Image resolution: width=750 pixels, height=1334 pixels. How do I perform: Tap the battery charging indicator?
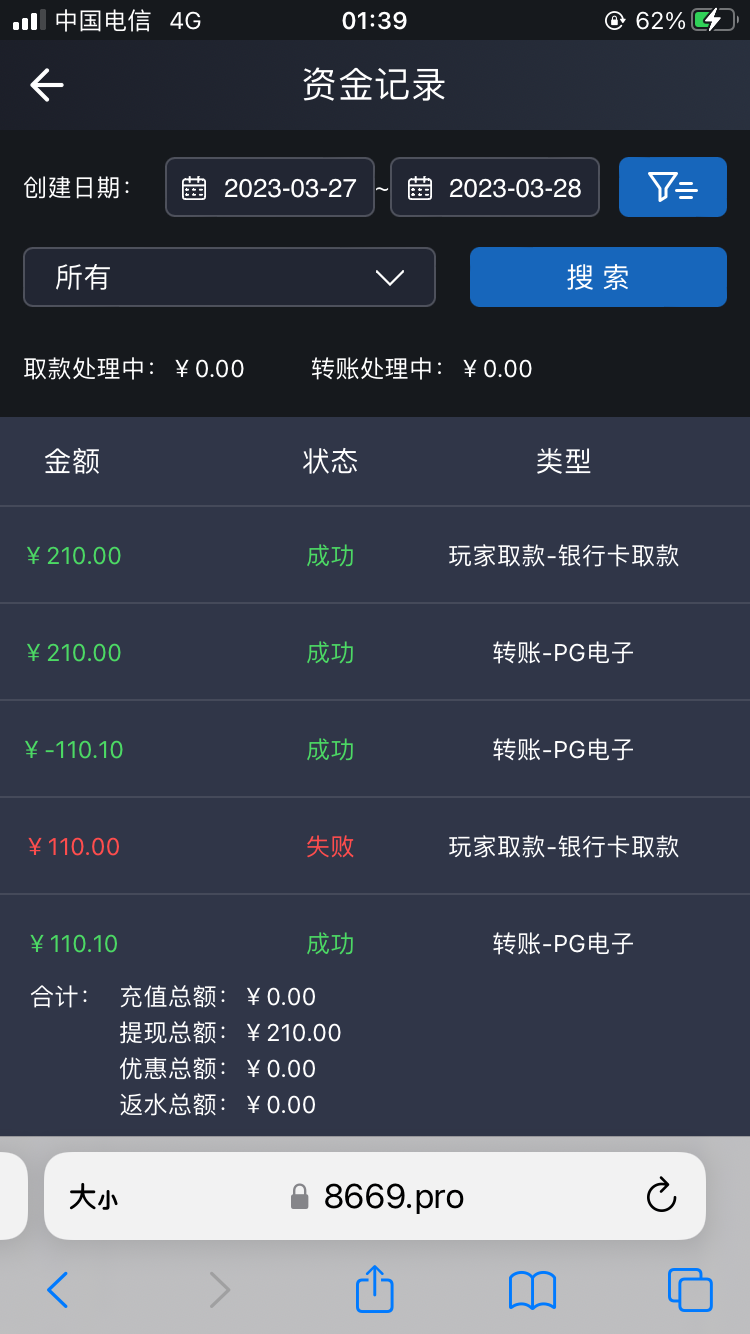pos(716,17)
